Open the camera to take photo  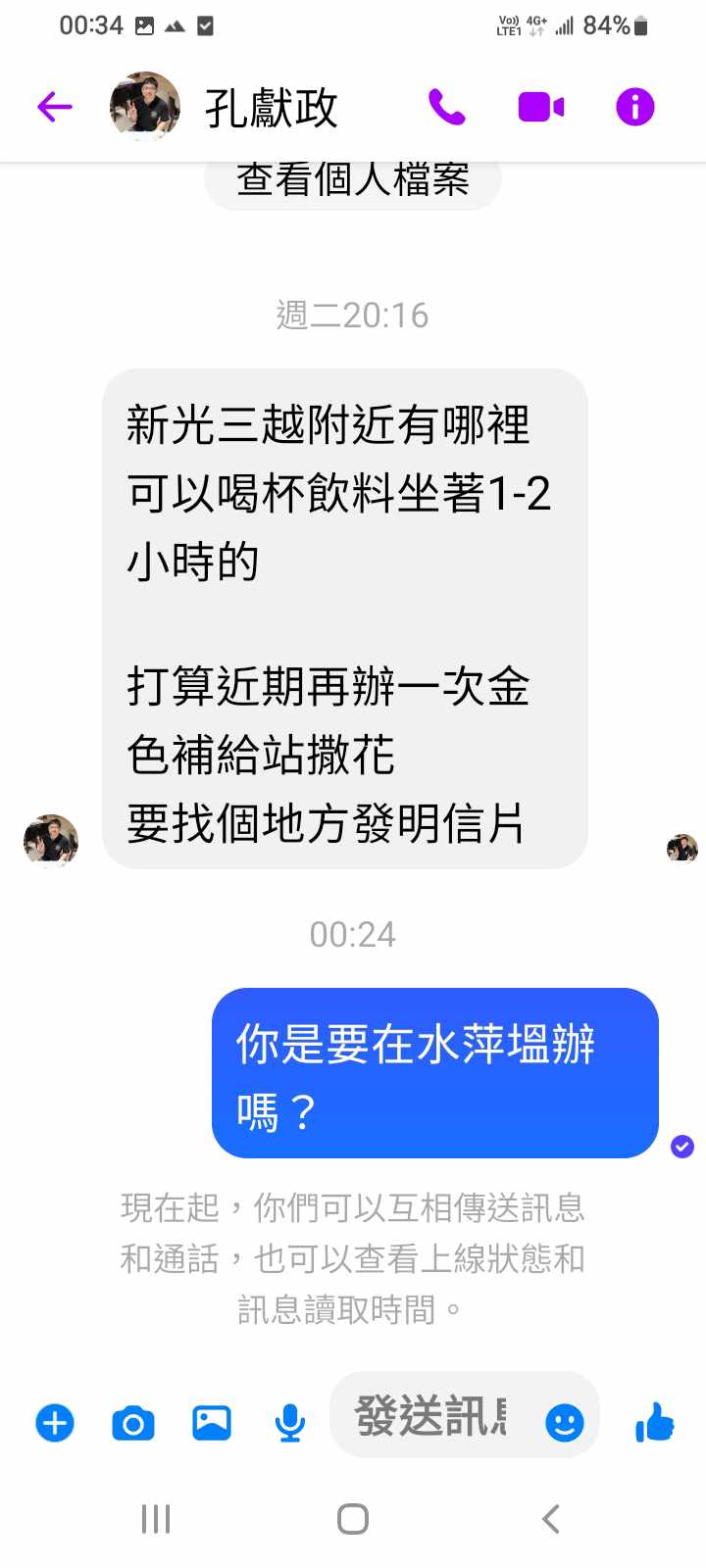coord(133,1422)
